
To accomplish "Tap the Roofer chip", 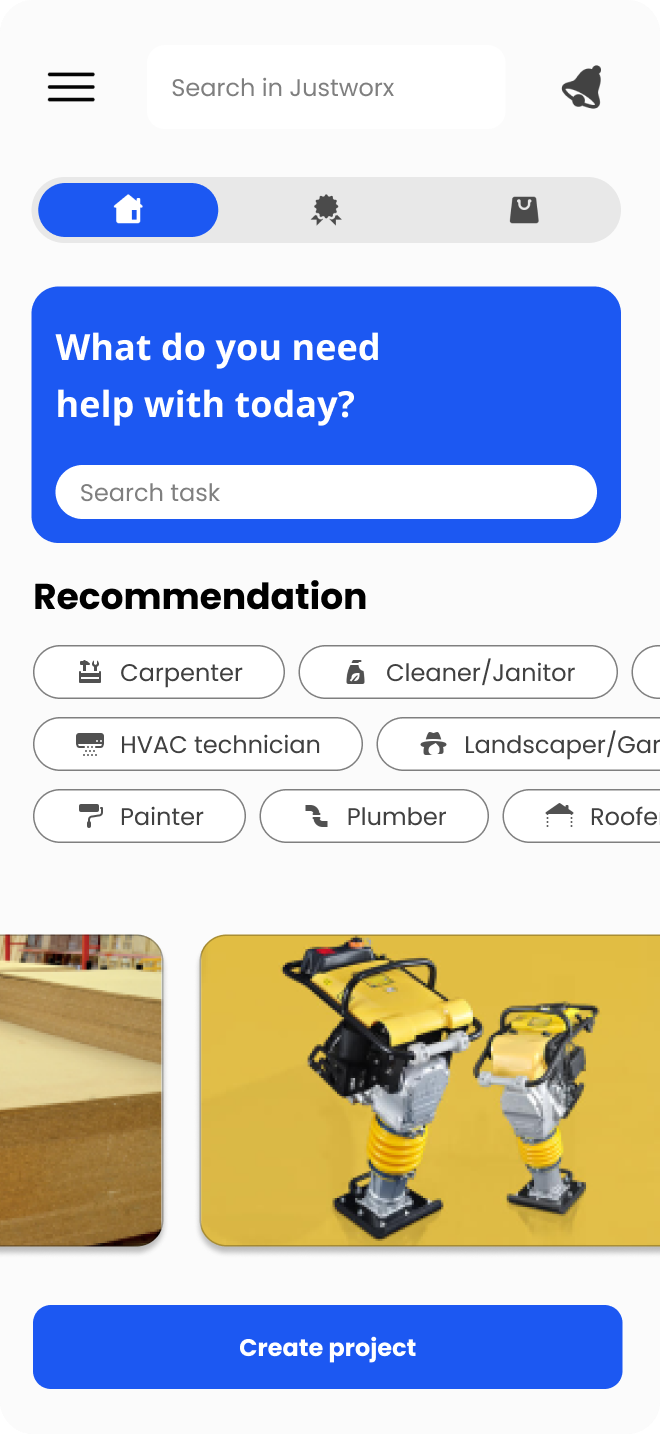I will (585, 816).
